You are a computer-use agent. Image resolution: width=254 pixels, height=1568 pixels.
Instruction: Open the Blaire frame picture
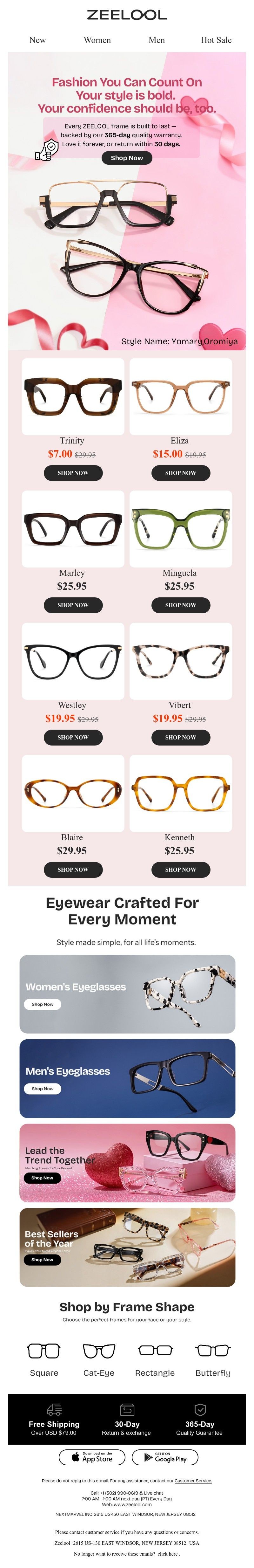[x=73, y=793]
